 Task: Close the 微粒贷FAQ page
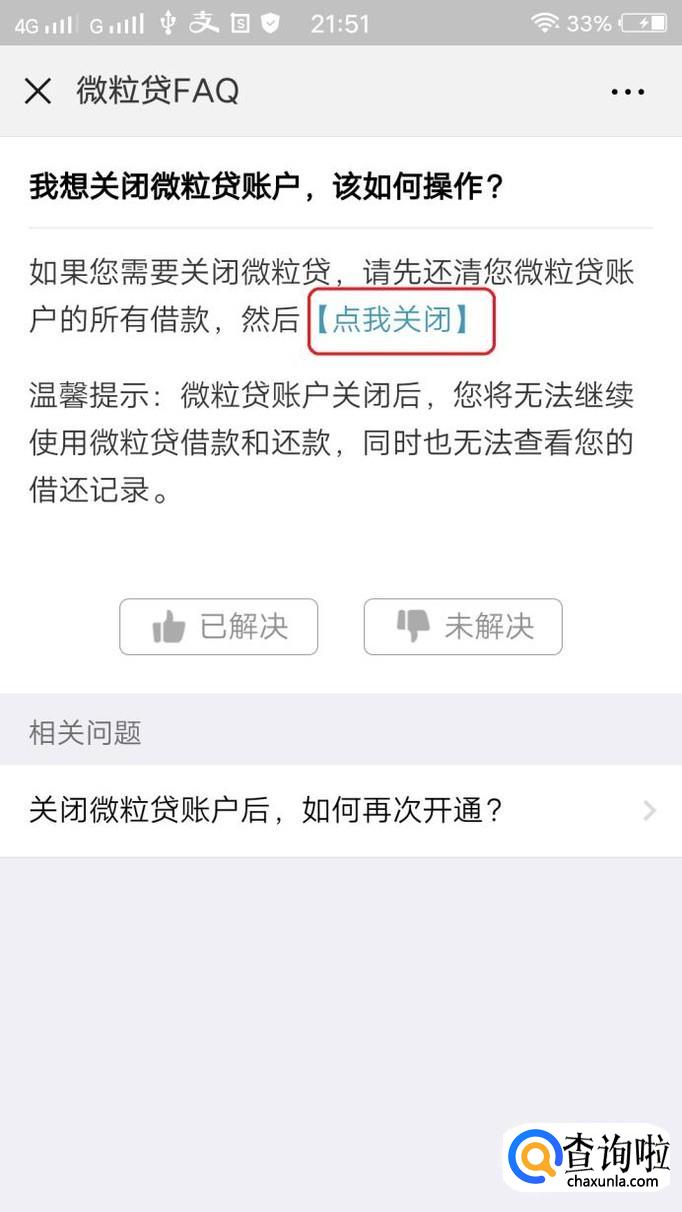[x=38, y=91]
